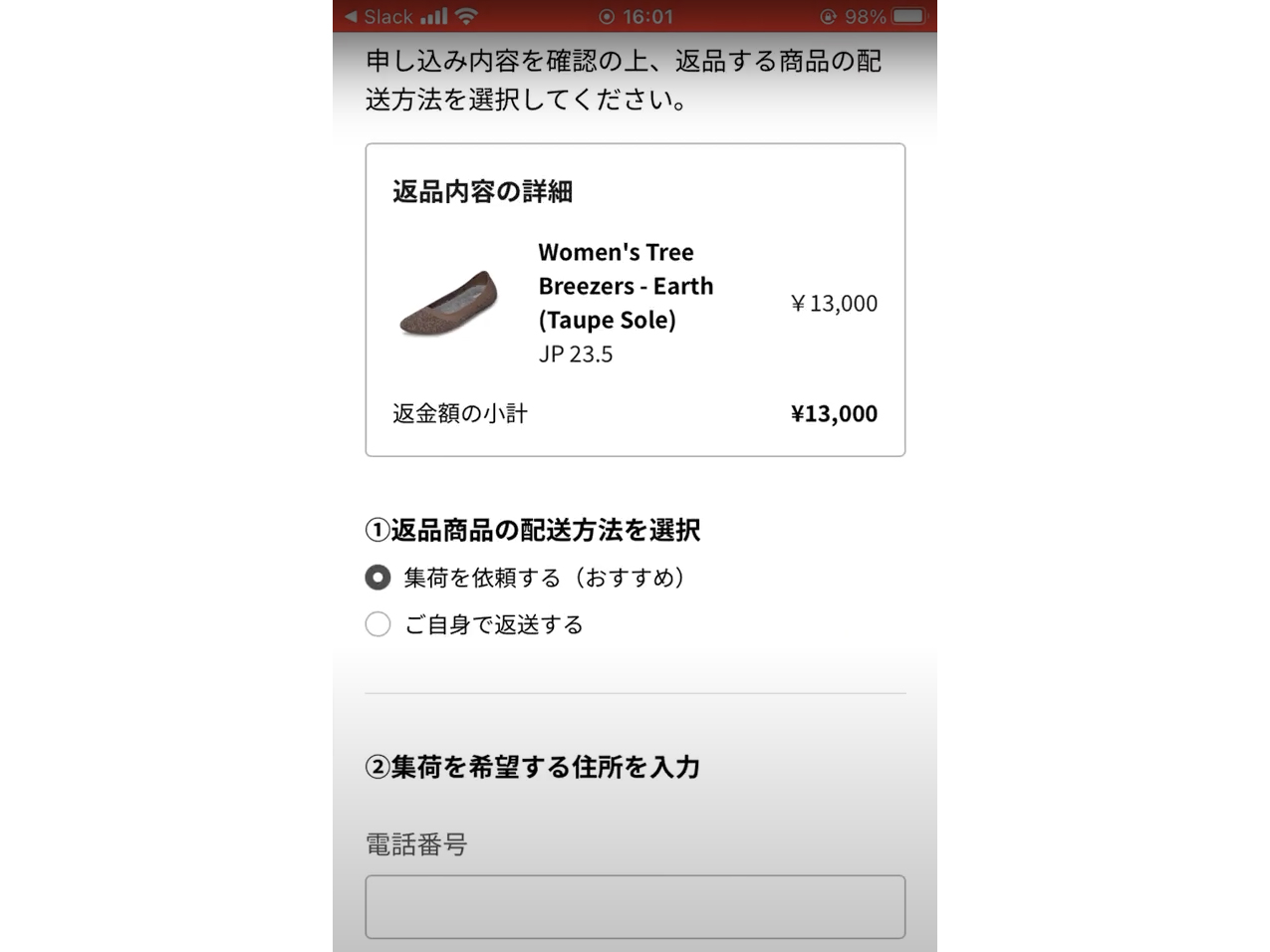Screen dimensions: 1270x952
Task: Select 集荷を依頼する pickup option
Action: click(x=378, y=578)
